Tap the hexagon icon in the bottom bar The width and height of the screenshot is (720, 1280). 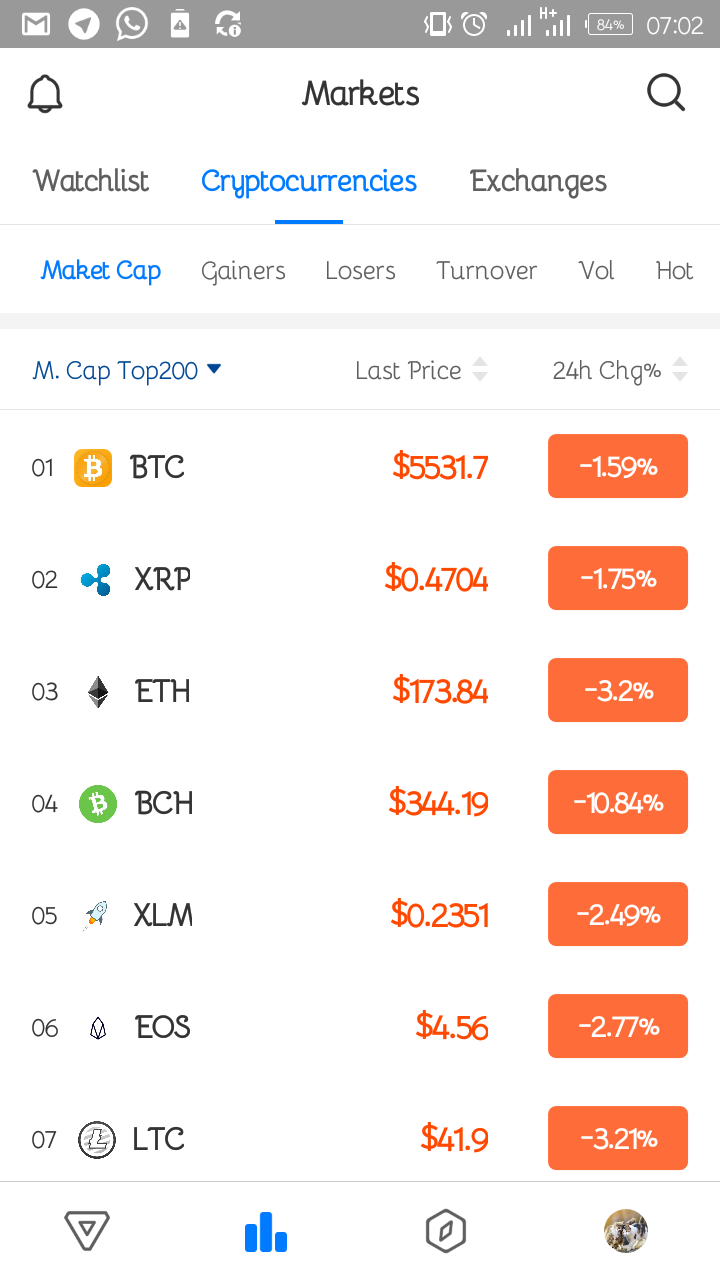click(446, 1231)
